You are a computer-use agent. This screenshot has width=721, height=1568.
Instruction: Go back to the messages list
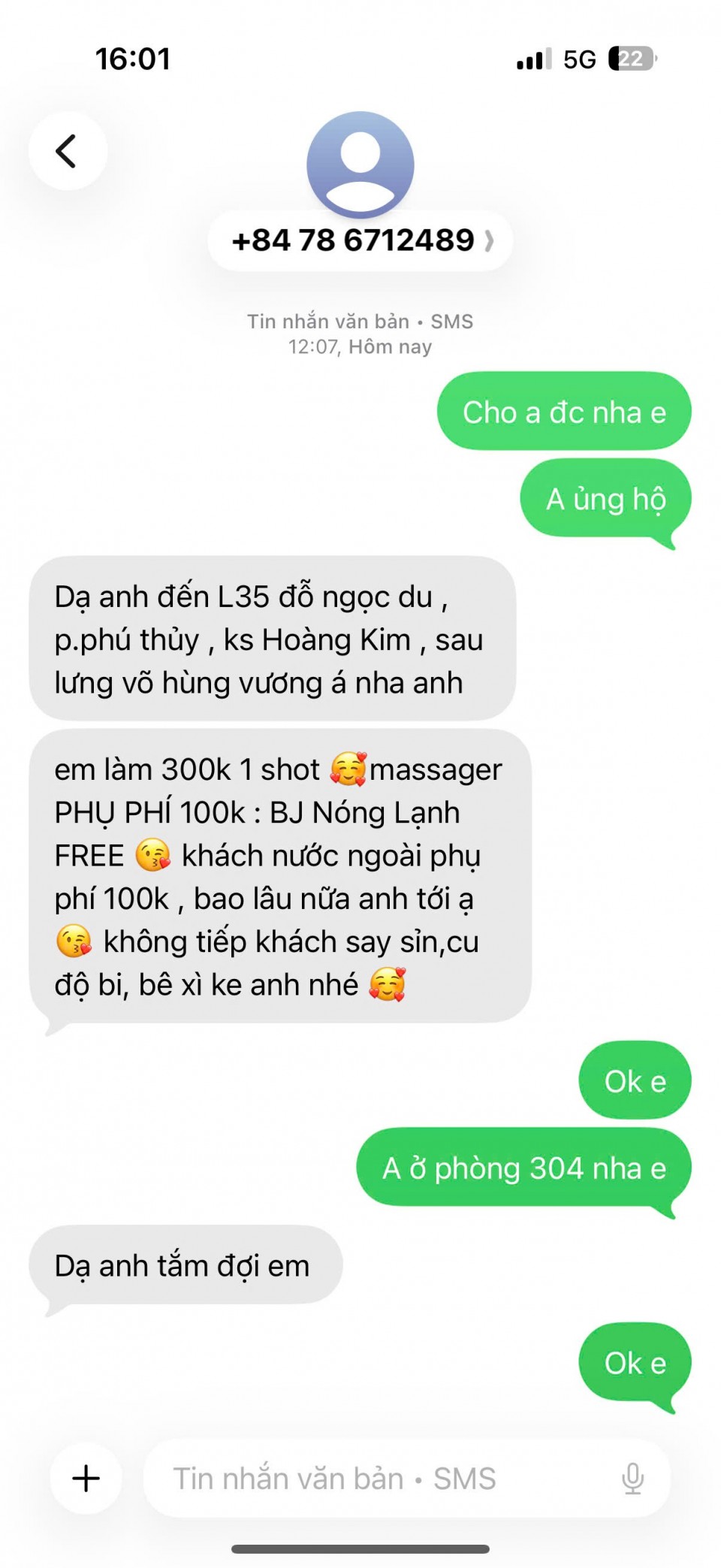68,151
